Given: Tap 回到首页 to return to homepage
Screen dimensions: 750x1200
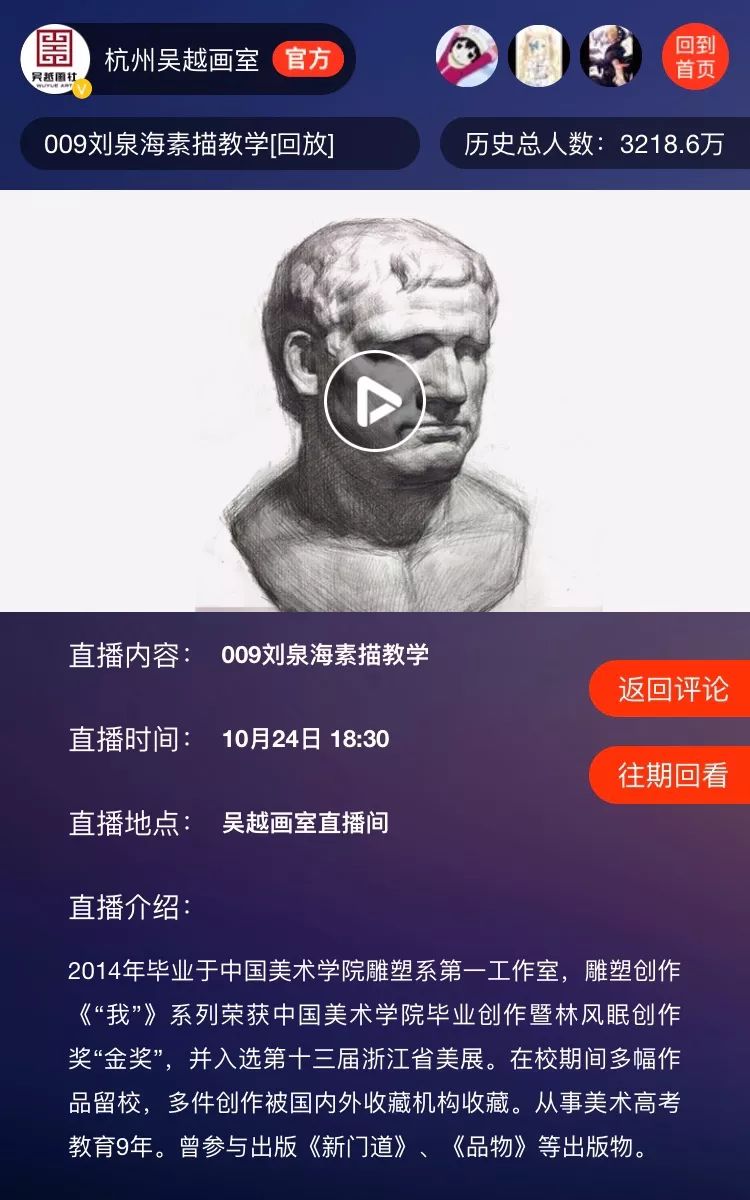Looking at the screenshot, I should [x=695, y=57].
